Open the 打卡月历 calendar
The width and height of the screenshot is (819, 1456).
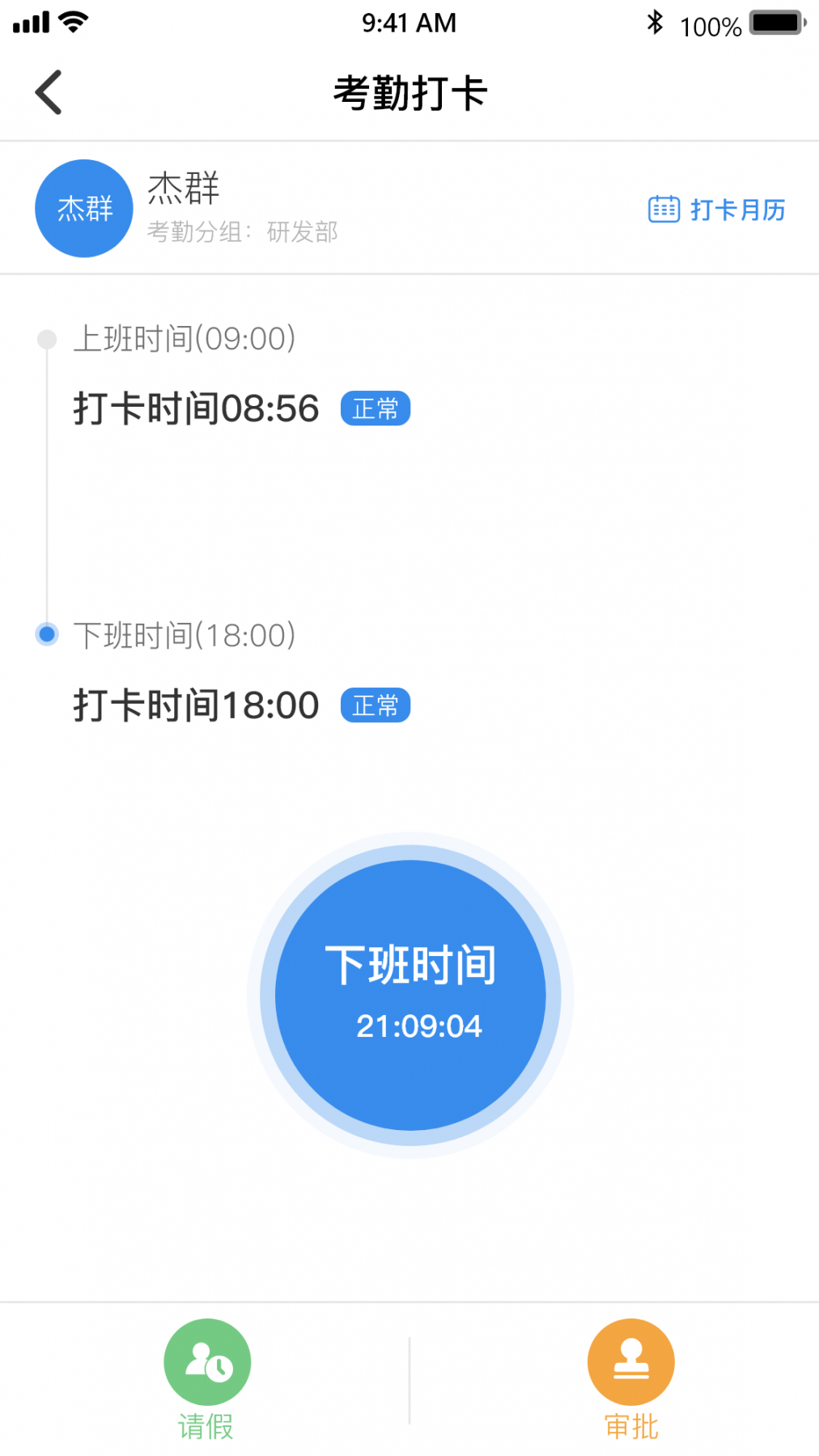[x=717, y=210]
